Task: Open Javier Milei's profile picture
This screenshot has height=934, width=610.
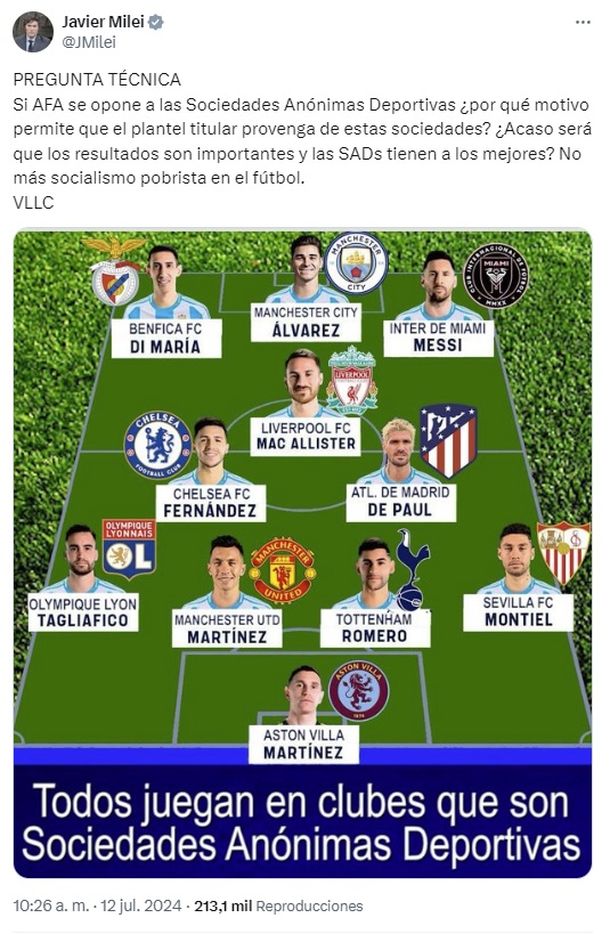Action: coord(32,31)
